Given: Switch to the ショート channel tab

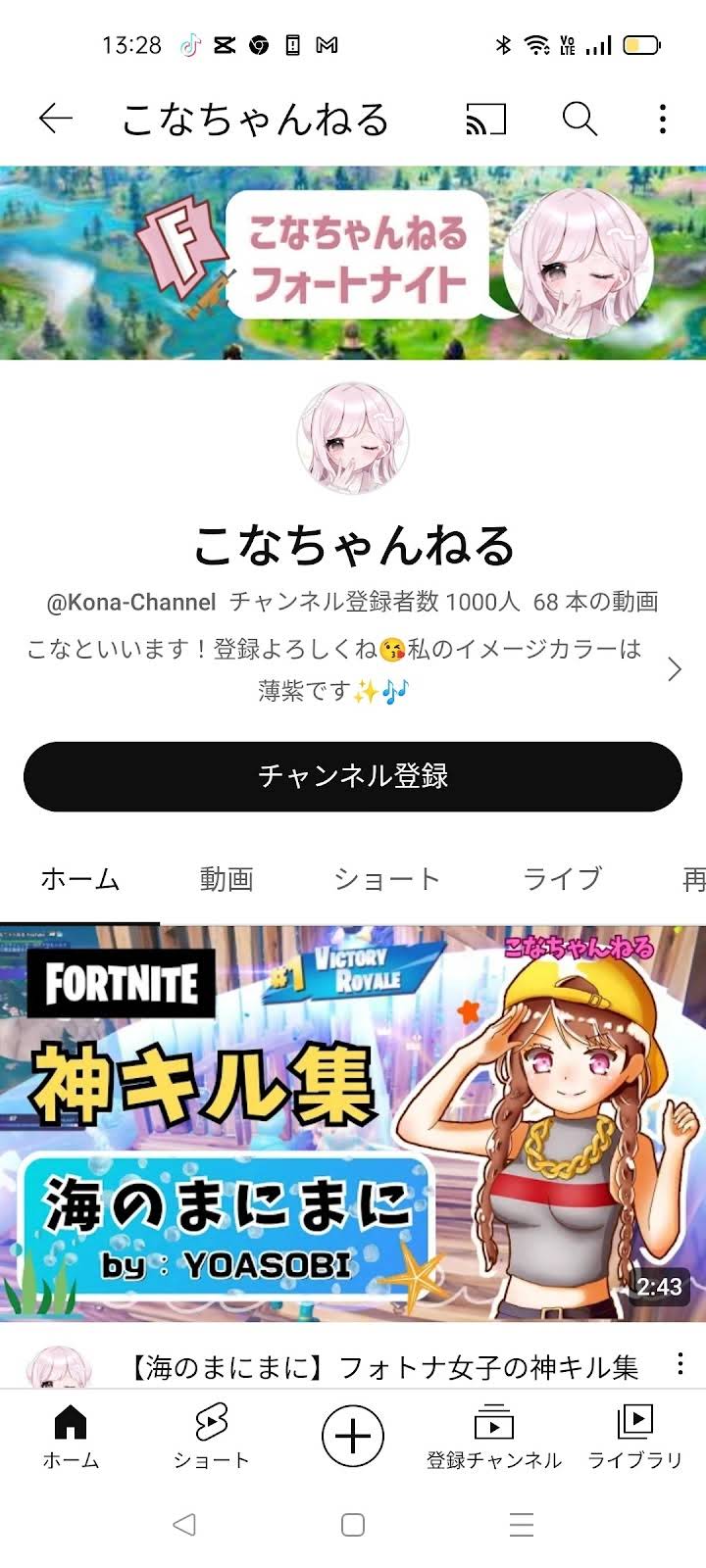Looking at the screenshot, I should 386,879.
